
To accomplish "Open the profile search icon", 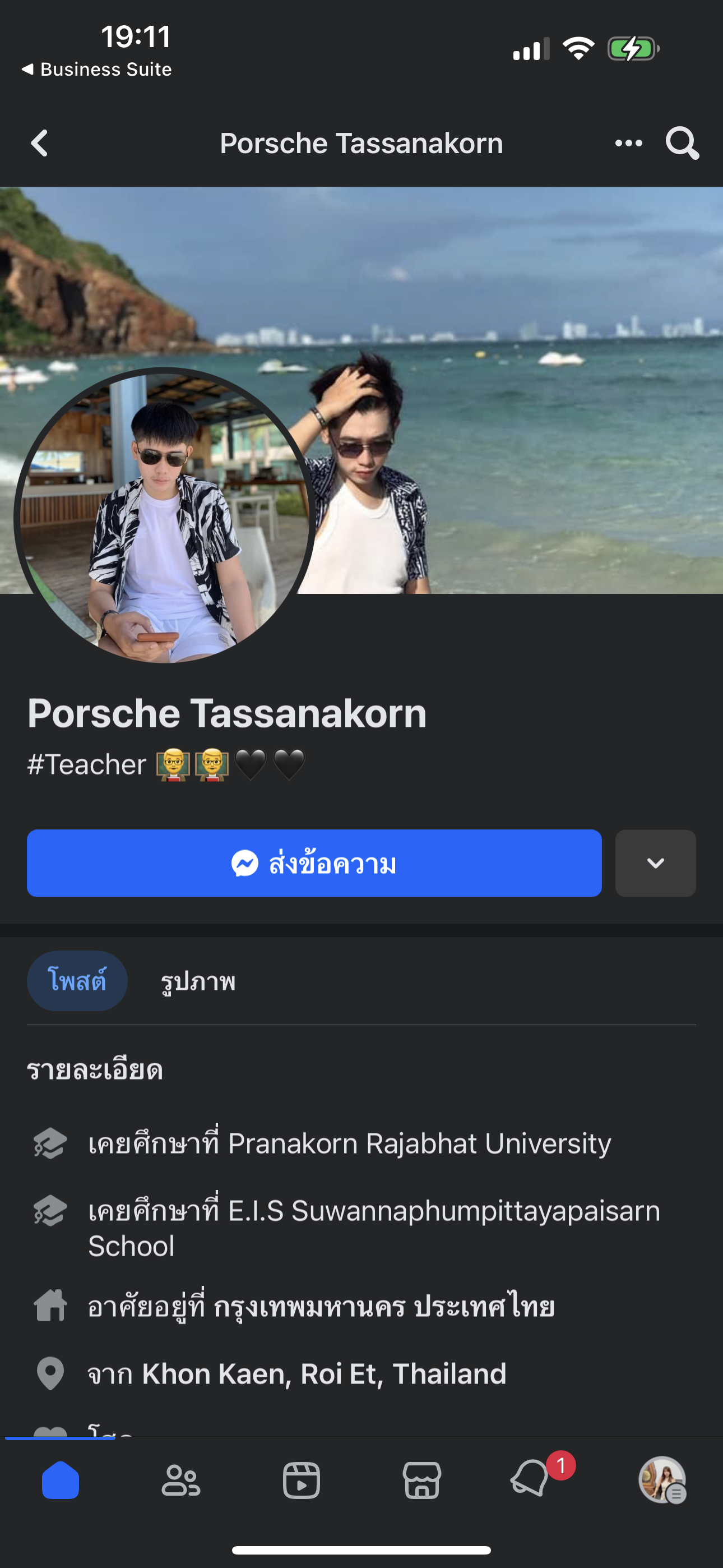I will pyautogui.click(x=682, y=144).
